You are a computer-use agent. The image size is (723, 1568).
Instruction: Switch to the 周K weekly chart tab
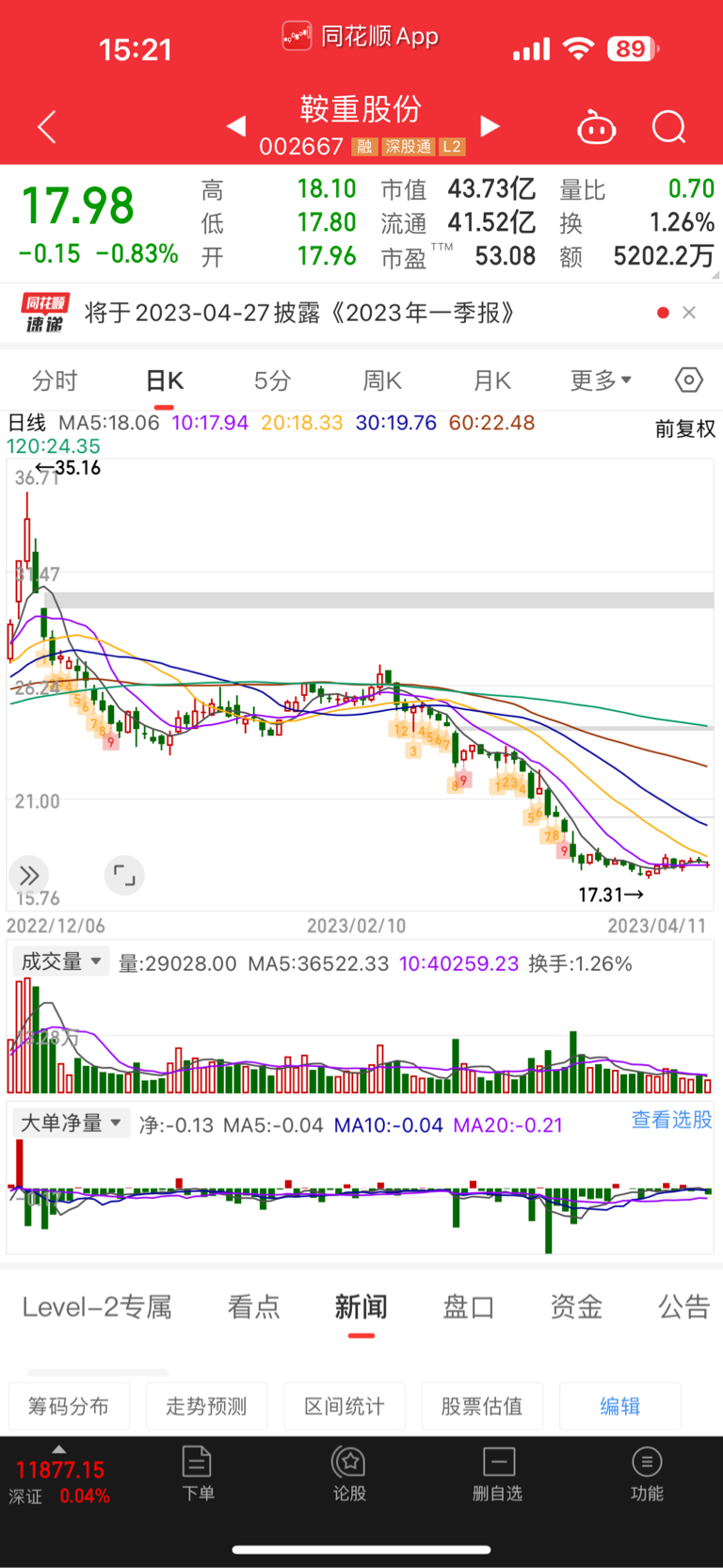380,379
